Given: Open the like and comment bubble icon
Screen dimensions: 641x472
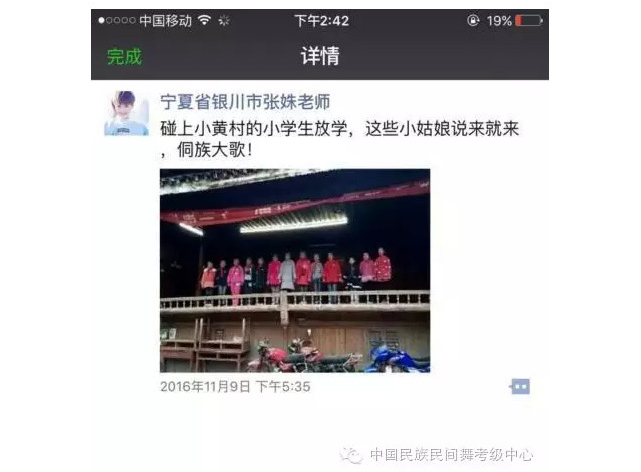Looking at the screenshot, I should (520, 386).
